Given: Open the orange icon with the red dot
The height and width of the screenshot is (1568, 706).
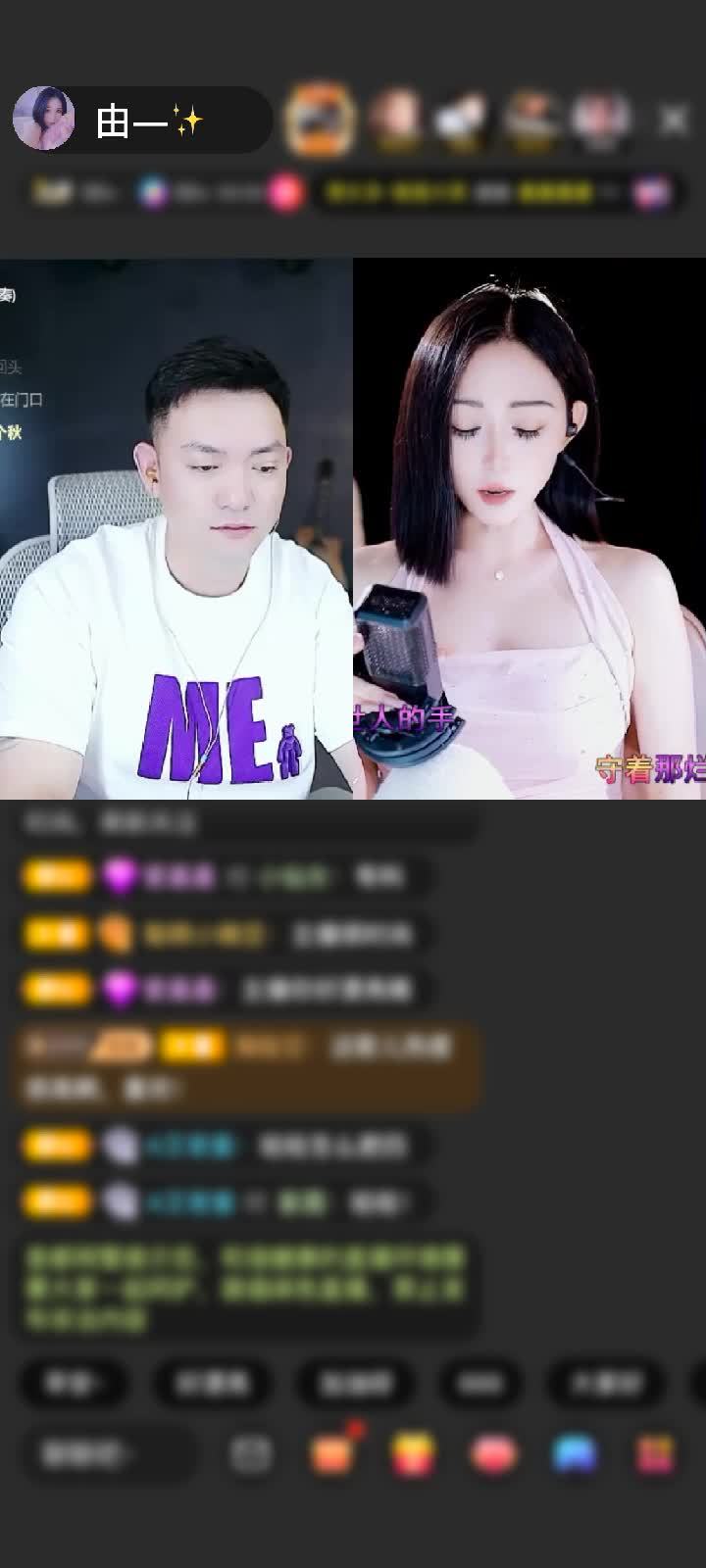Looking at the screenshot, I should 331,1454.
